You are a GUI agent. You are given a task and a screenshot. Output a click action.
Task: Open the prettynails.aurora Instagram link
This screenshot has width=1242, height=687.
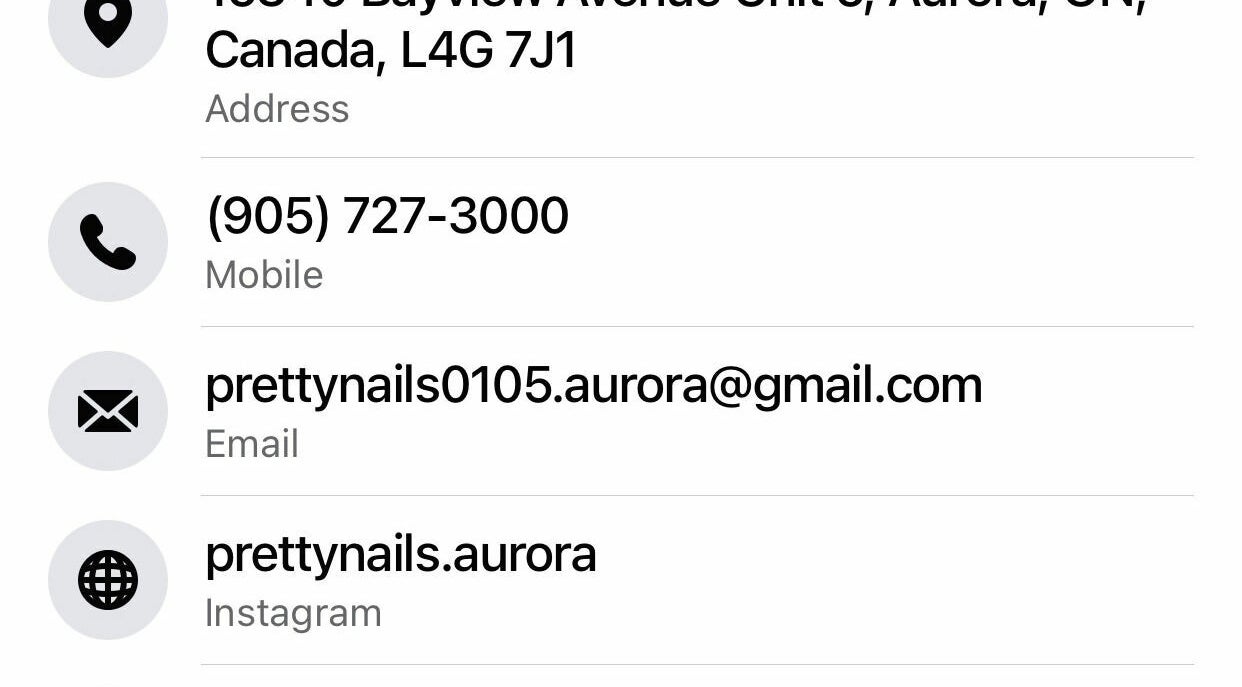coord(400,555)
